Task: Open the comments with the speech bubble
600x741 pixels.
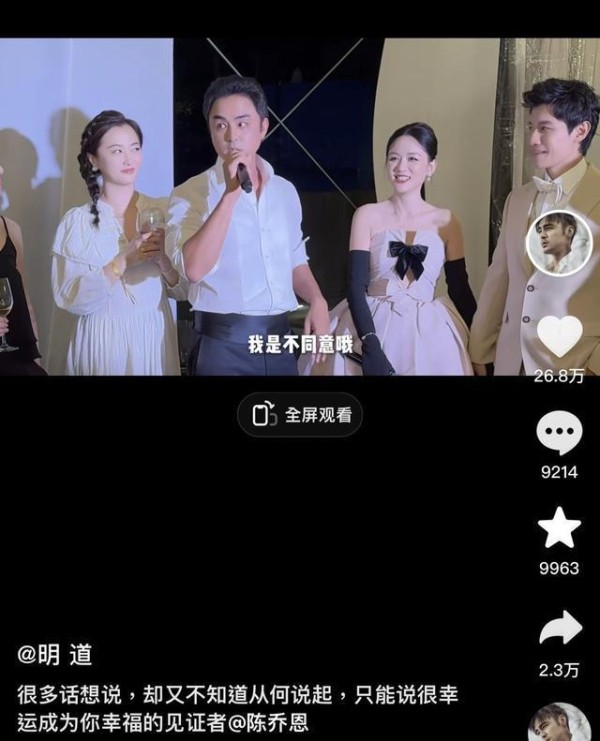Action: [x=559, y=434]
